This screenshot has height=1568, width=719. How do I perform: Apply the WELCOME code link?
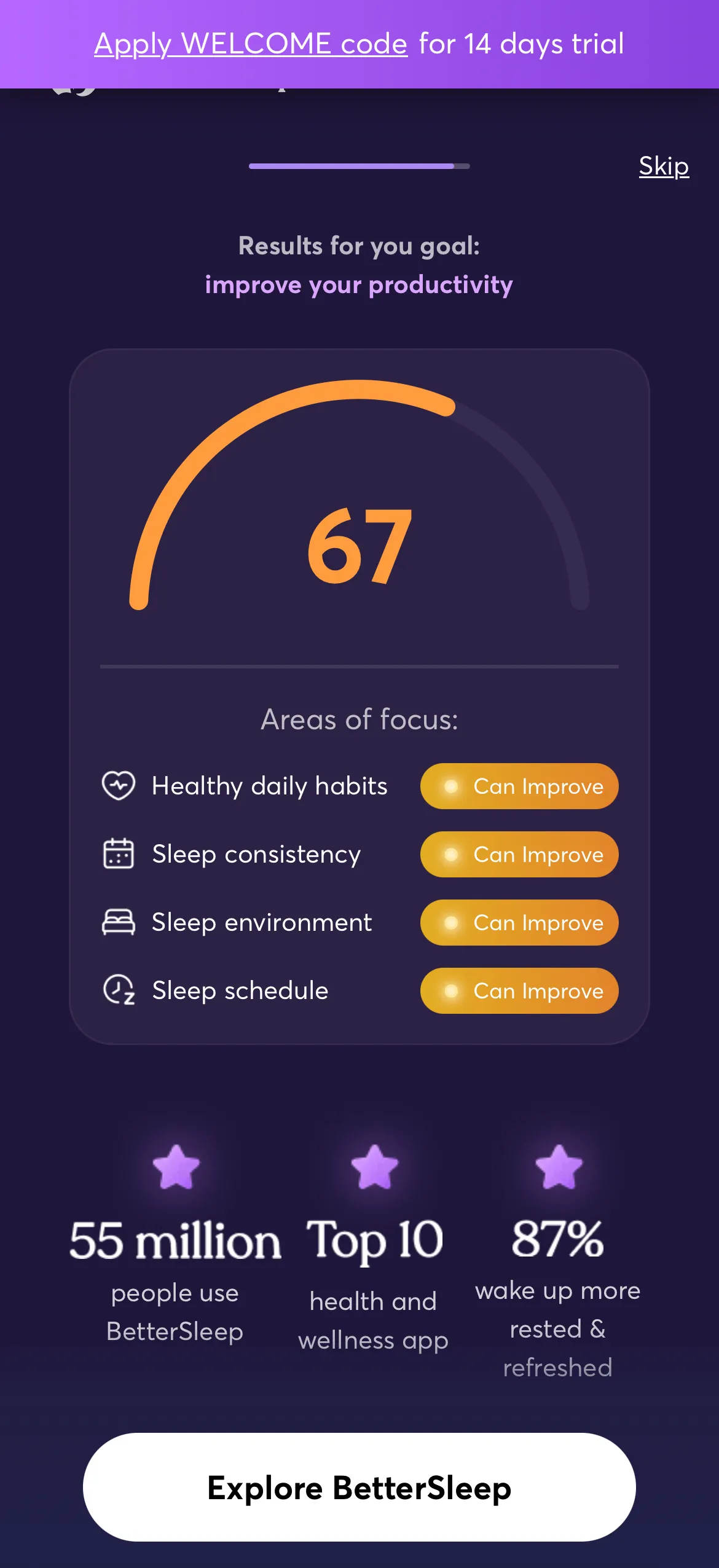251,44
